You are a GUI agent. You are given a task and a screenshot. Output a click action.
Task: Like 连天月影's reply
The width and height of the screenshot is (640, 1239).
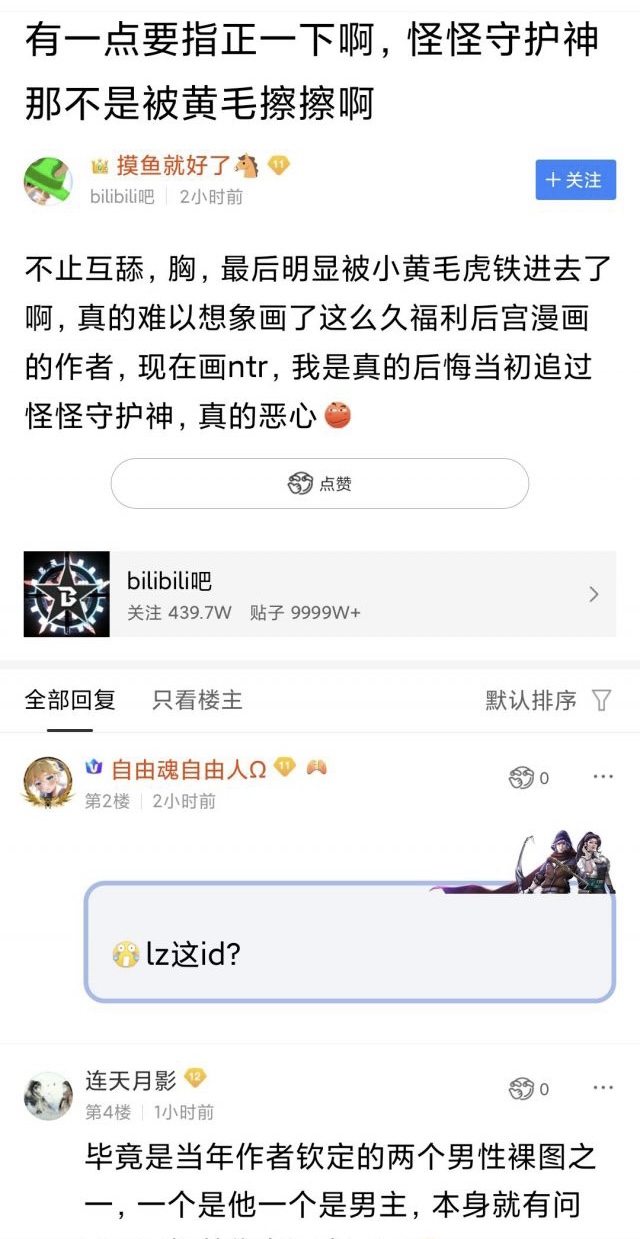coord(528,1089)
